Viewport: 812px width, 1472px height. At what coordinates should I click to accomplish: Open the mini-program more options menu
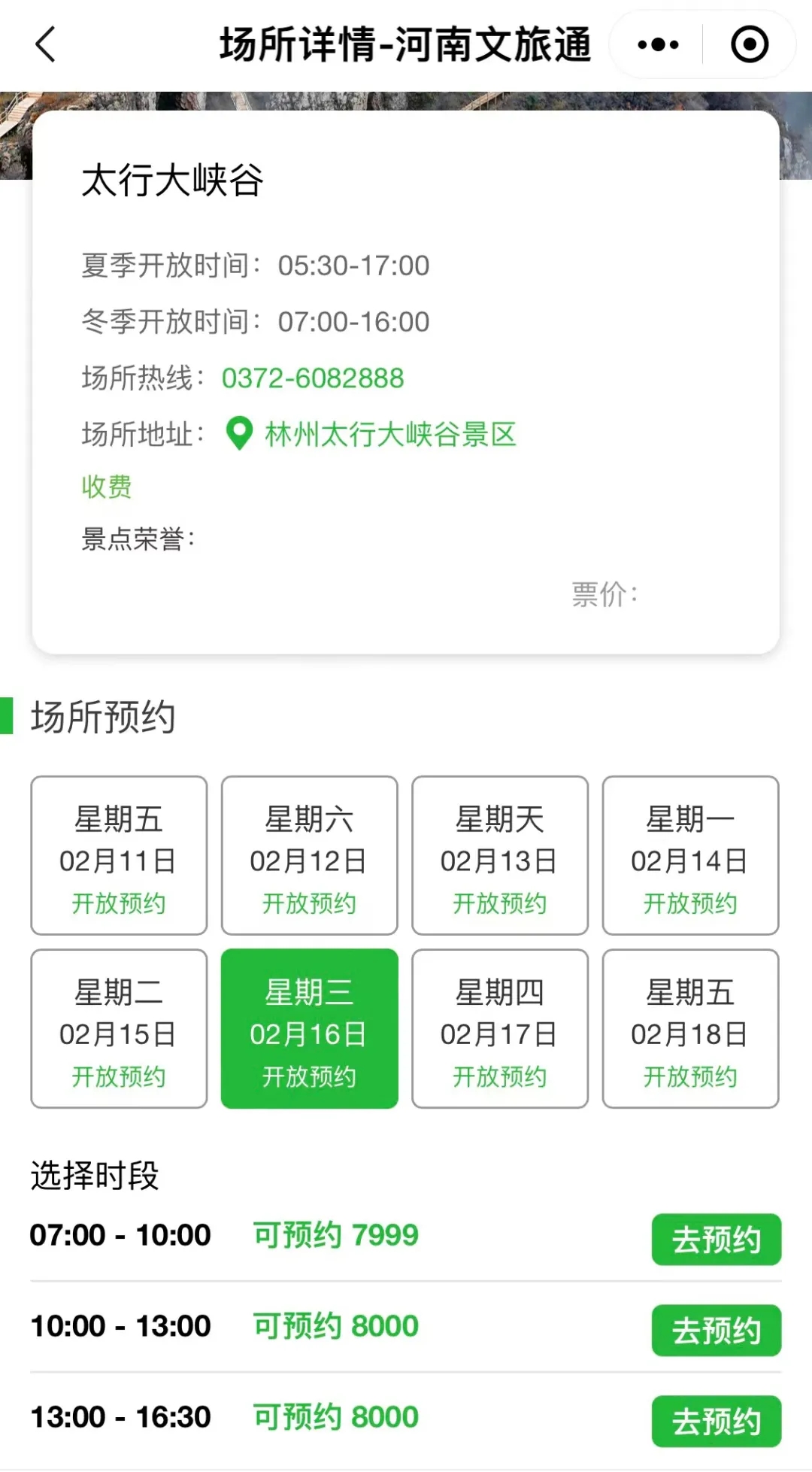pos(656,44)
